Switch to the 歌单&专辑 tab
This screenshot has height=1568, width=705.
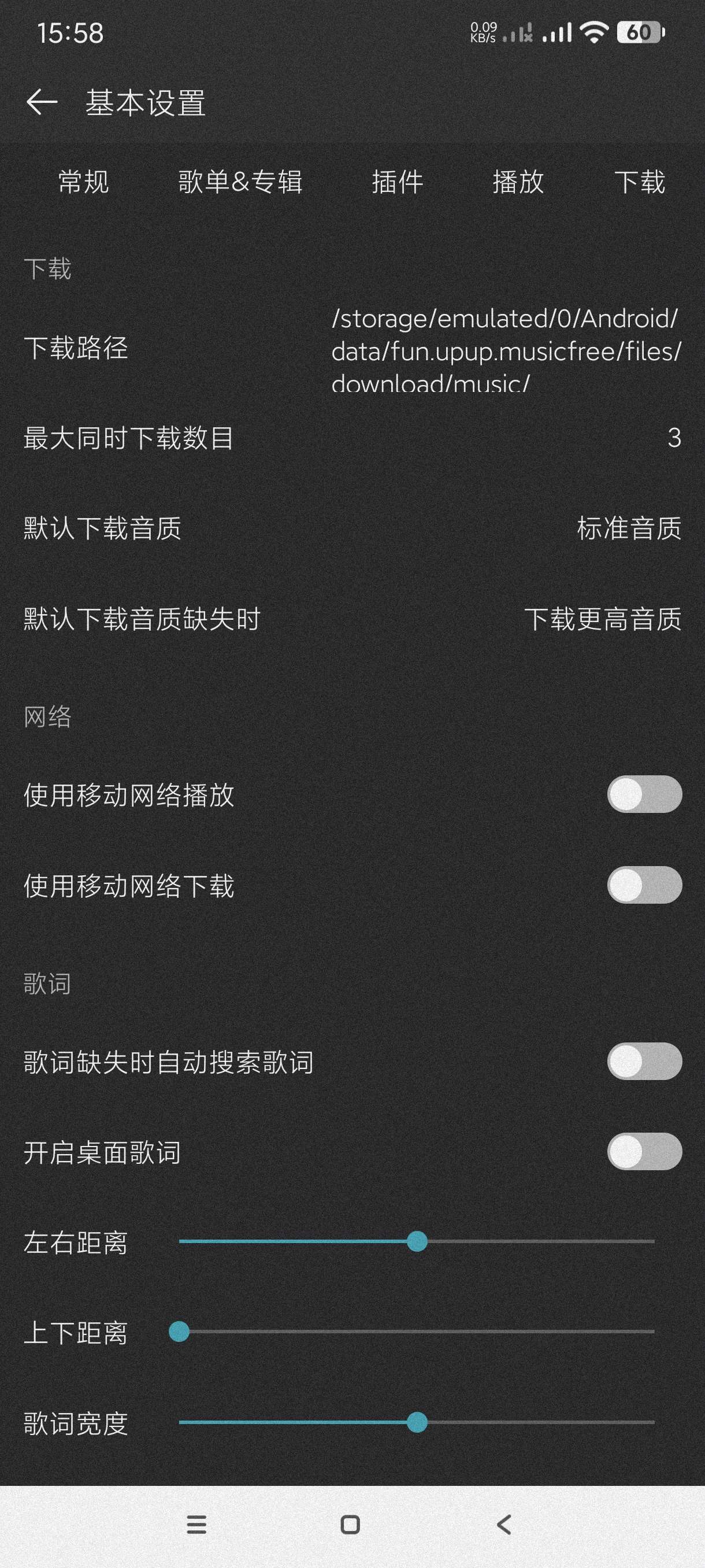pos(240,182)
